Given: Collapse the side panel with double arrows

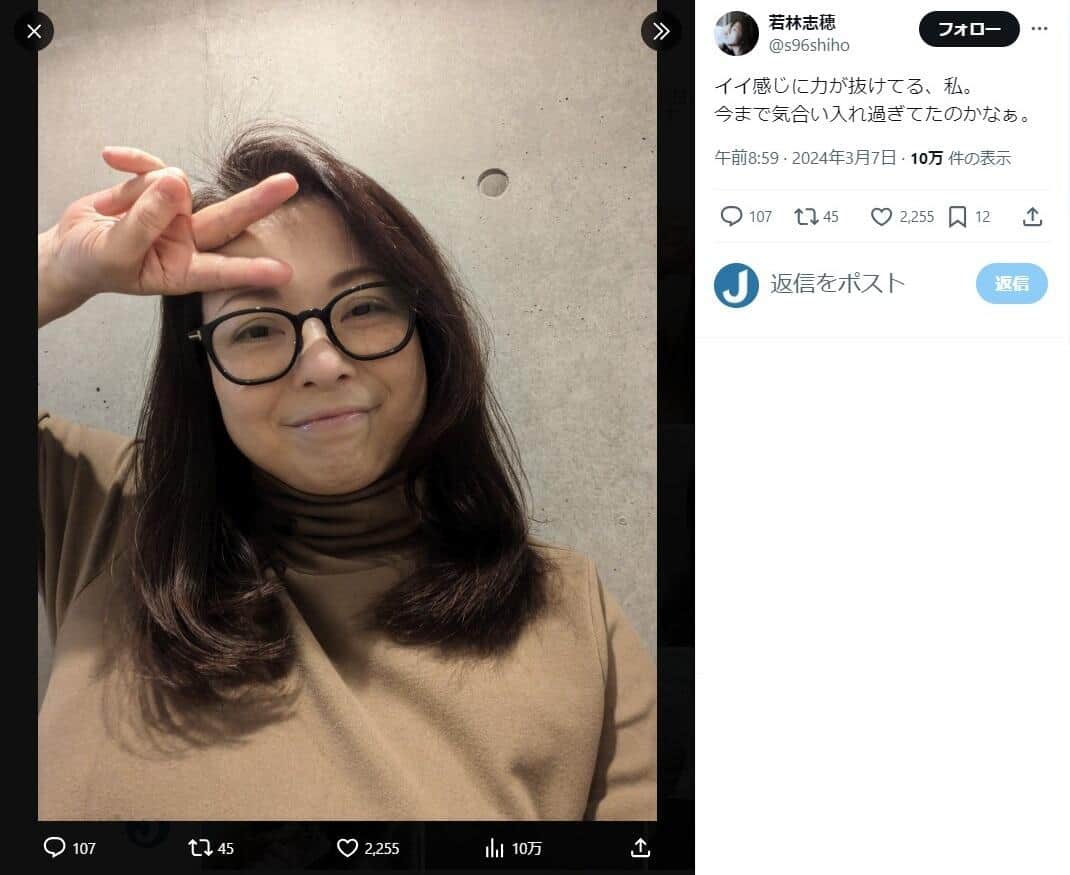Looking at the screenshot, I should click(660, 31).
